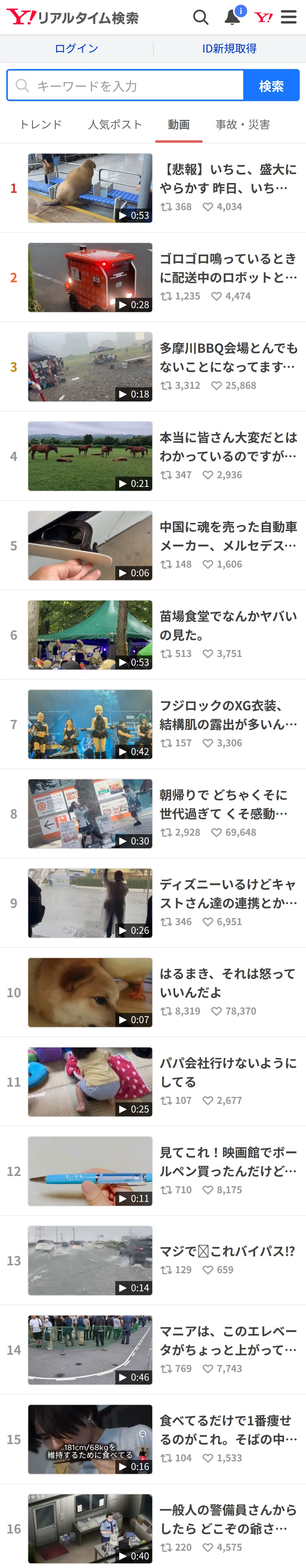The image size is (306, 1568).
Task: Switch to the 事故・災害 tab
Action: (243, 125)
